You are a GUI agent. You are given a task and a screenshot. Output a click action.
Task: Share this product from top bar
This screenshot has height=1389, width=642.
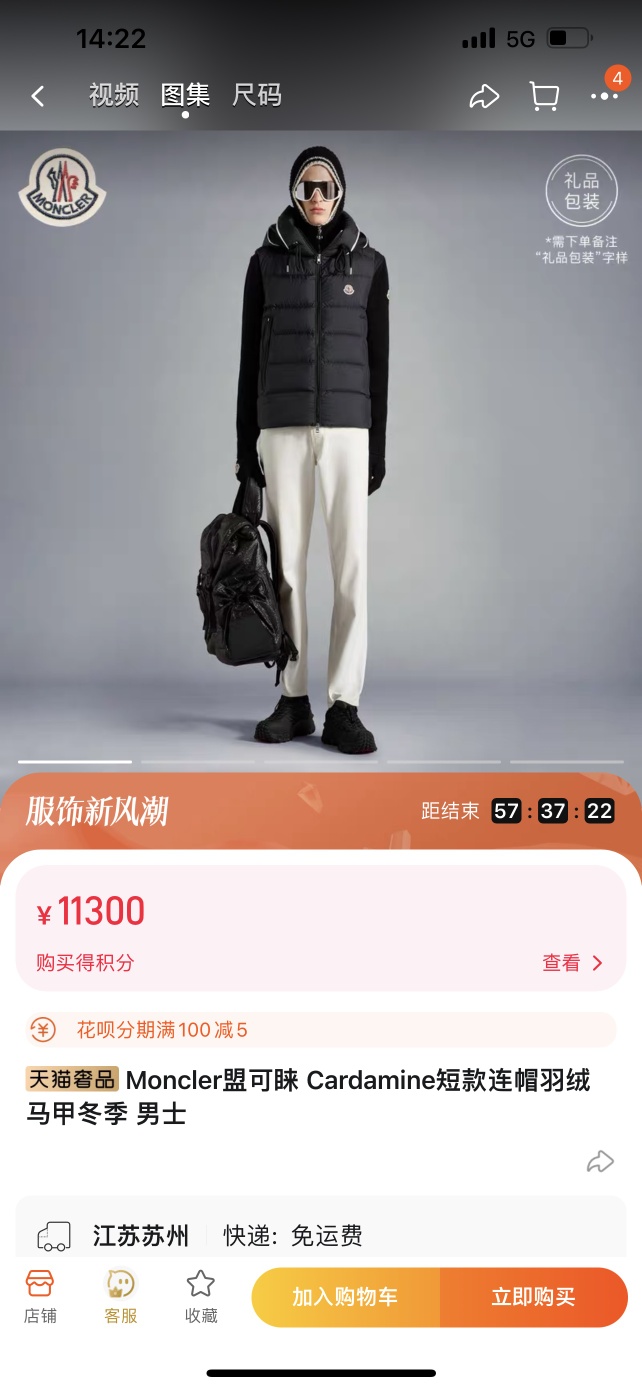coord(484,96)
